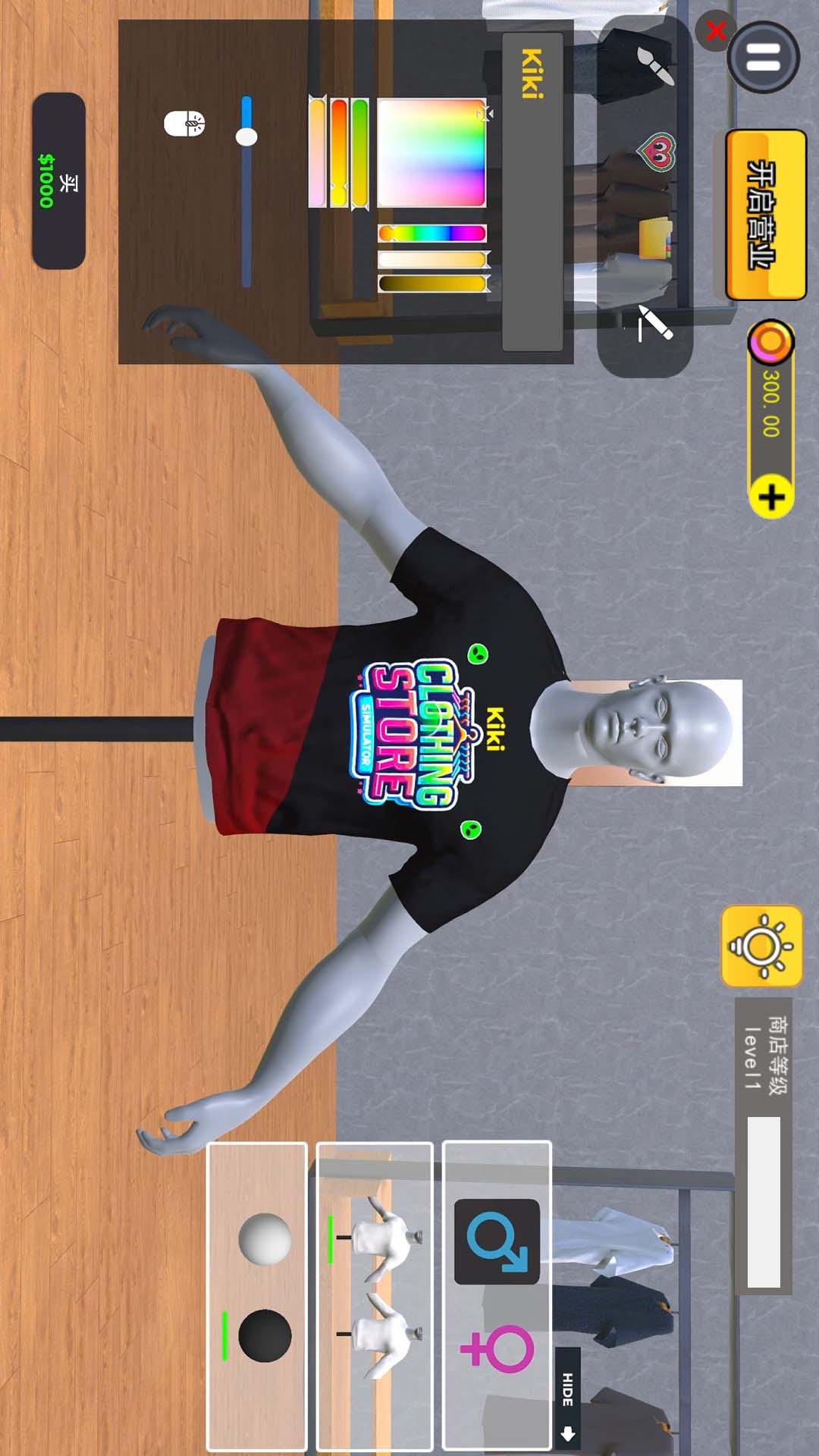Image resolution: width=819 pixels, height=1456 pixels.
Task: Toggle the lightbulb lighting button
Action: pyautogui.click(x=761, y=946)
